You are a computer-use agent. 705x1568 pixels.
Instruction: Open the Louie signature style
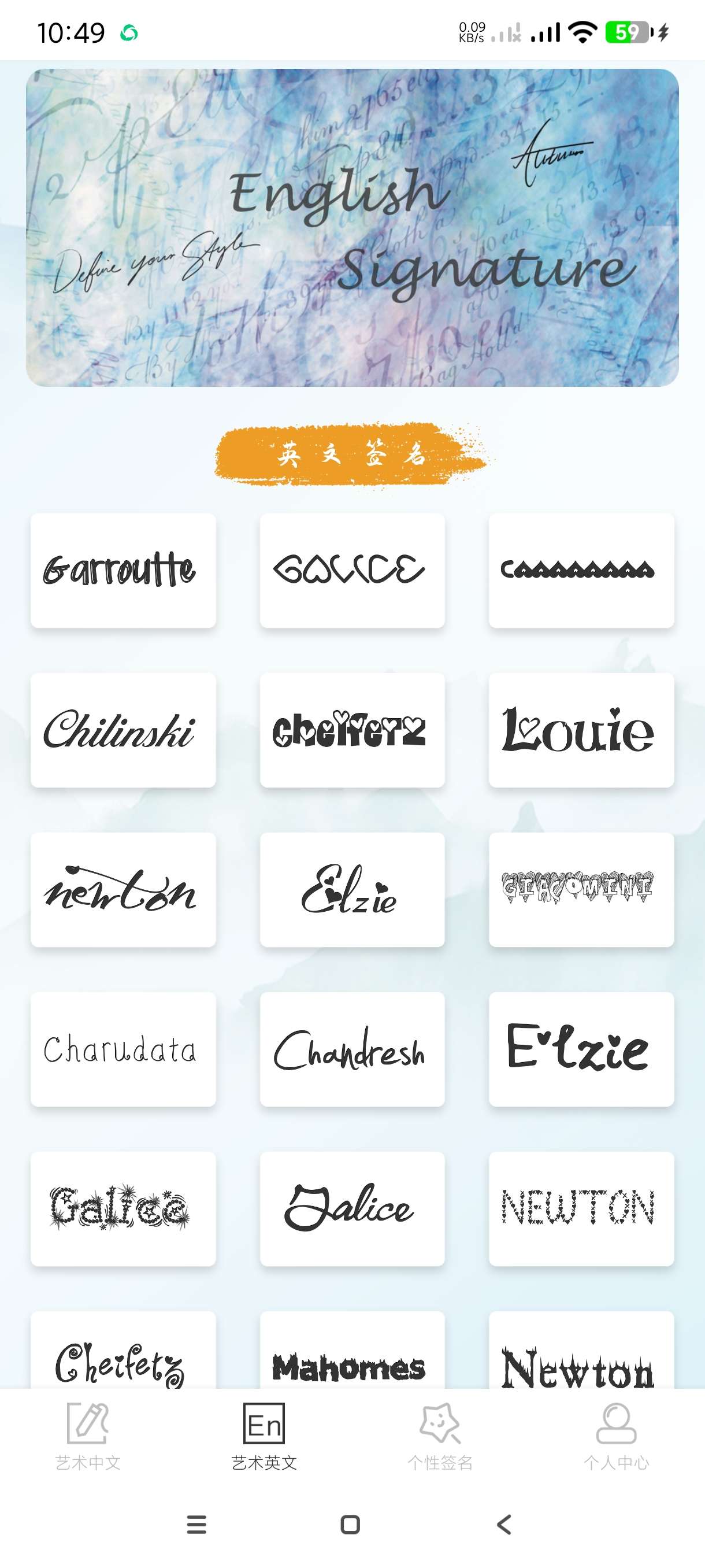click(x=580, y=730)
